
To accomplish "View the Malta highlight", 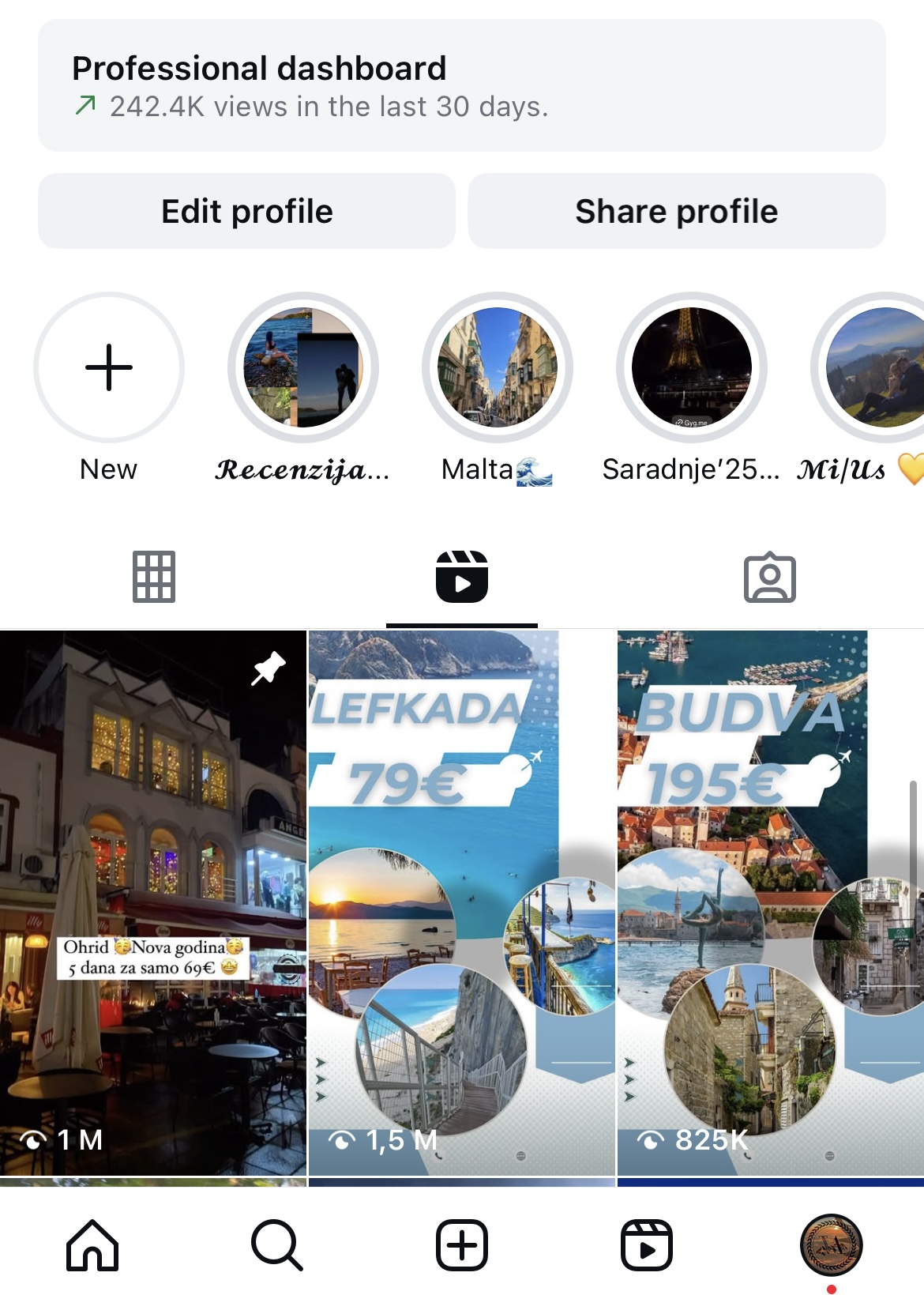I will point(498,368).
